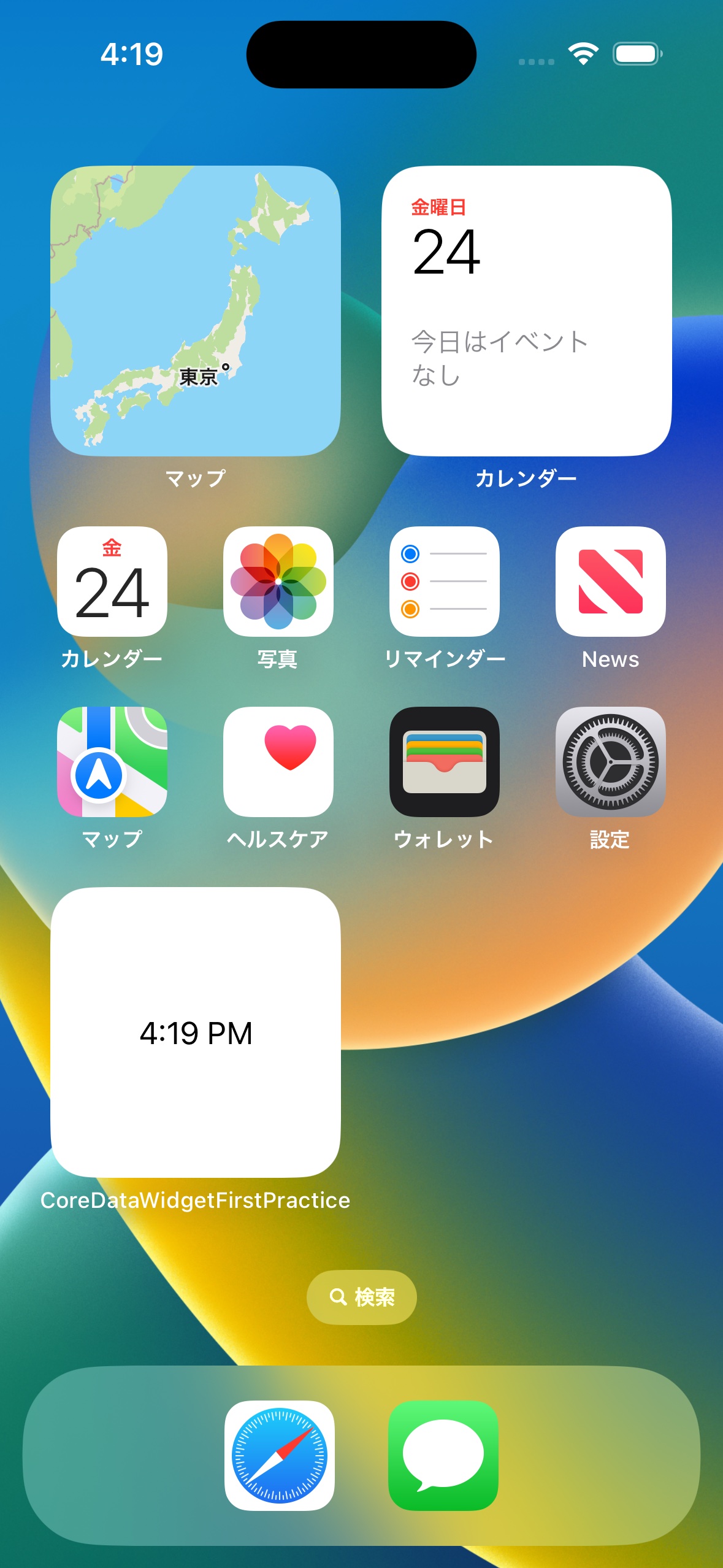
Task: Tap the Wi-Fi indicator in the status bar
Action: pyautogui.click(x=581, y=54)
